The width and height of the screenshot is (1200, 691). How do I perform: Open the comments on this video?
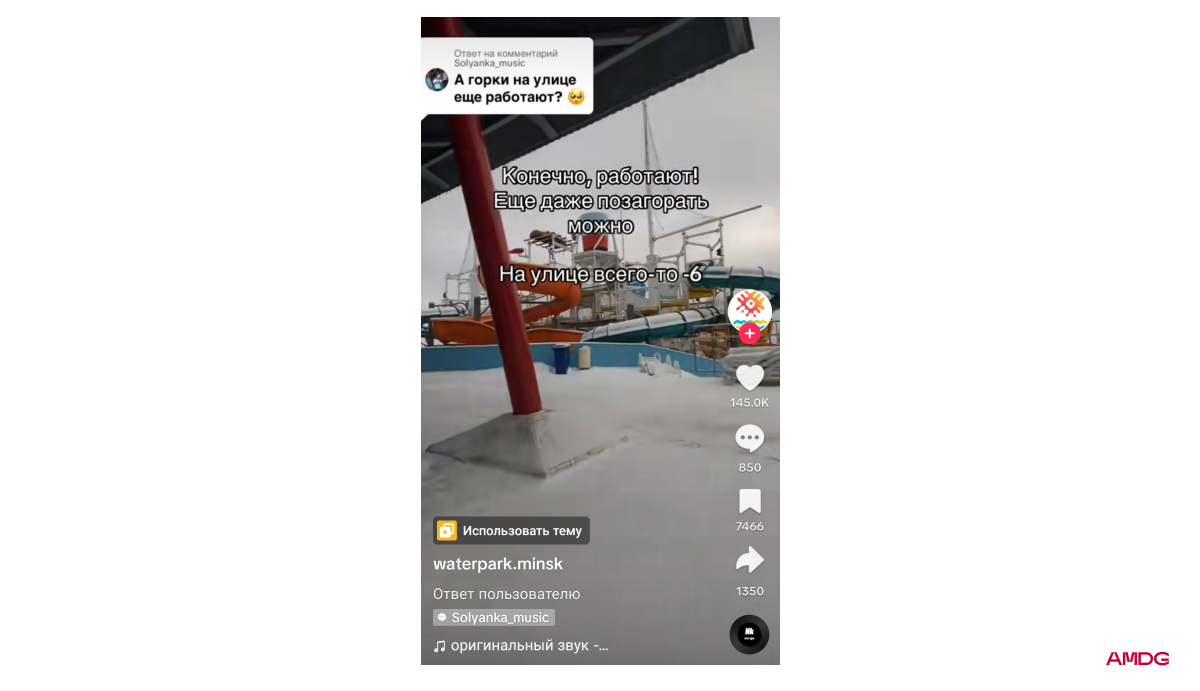(749, 438)
